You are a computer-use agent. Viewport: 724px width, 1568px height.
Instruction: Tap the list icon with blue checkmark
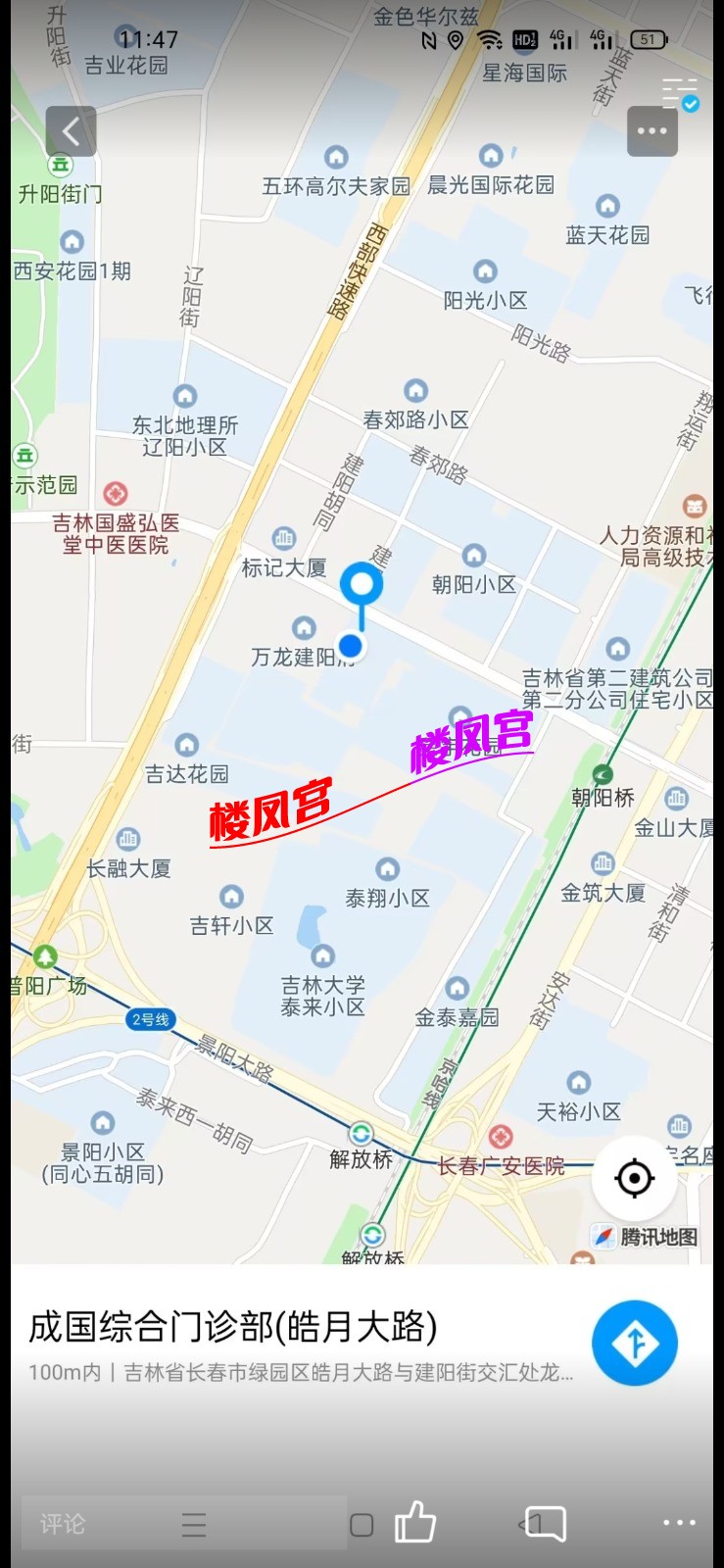(680, 94)
